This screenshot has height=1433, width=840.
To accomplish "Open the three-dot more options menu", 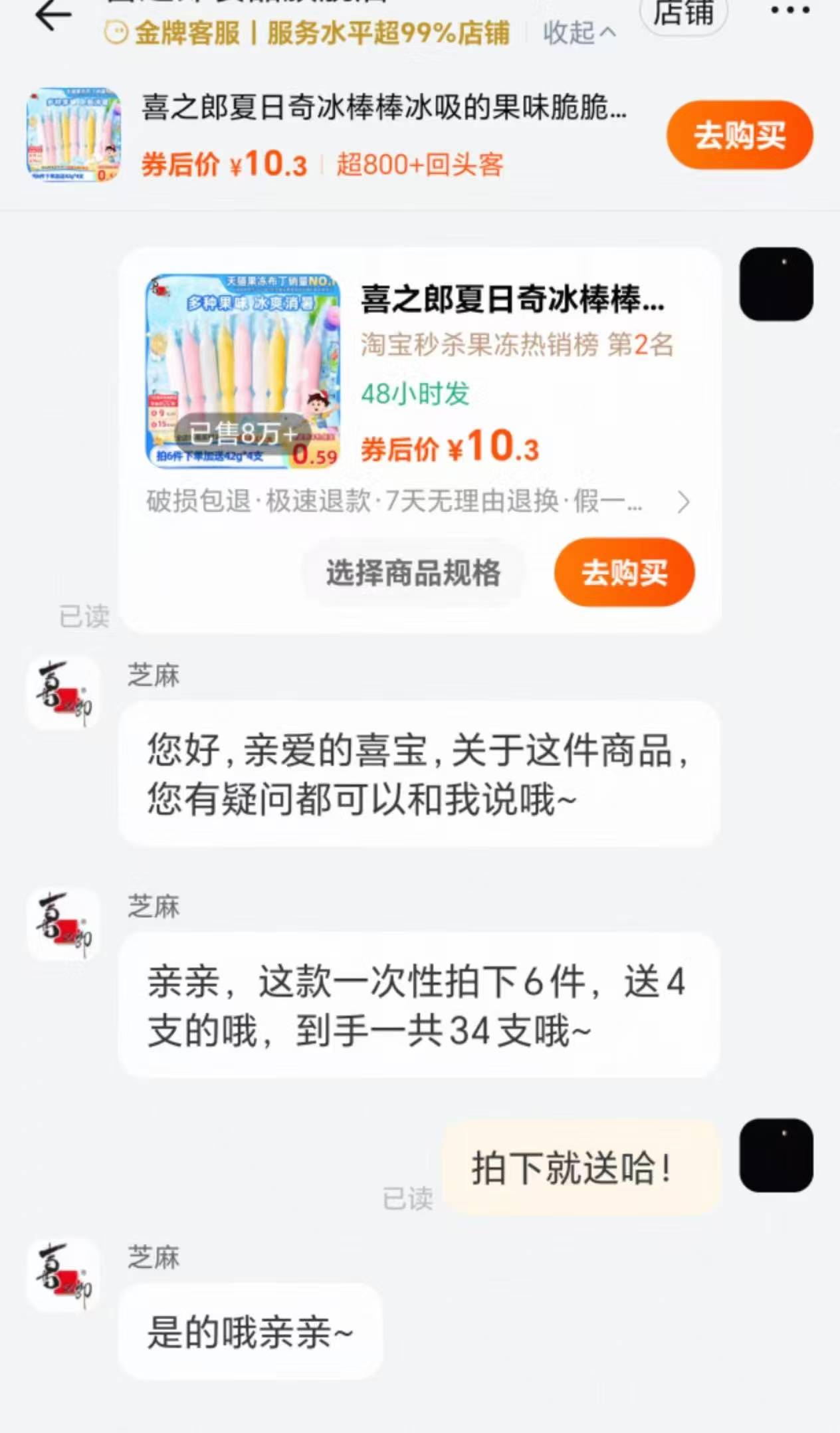I will pyautogui.click(x=791, y=10).
